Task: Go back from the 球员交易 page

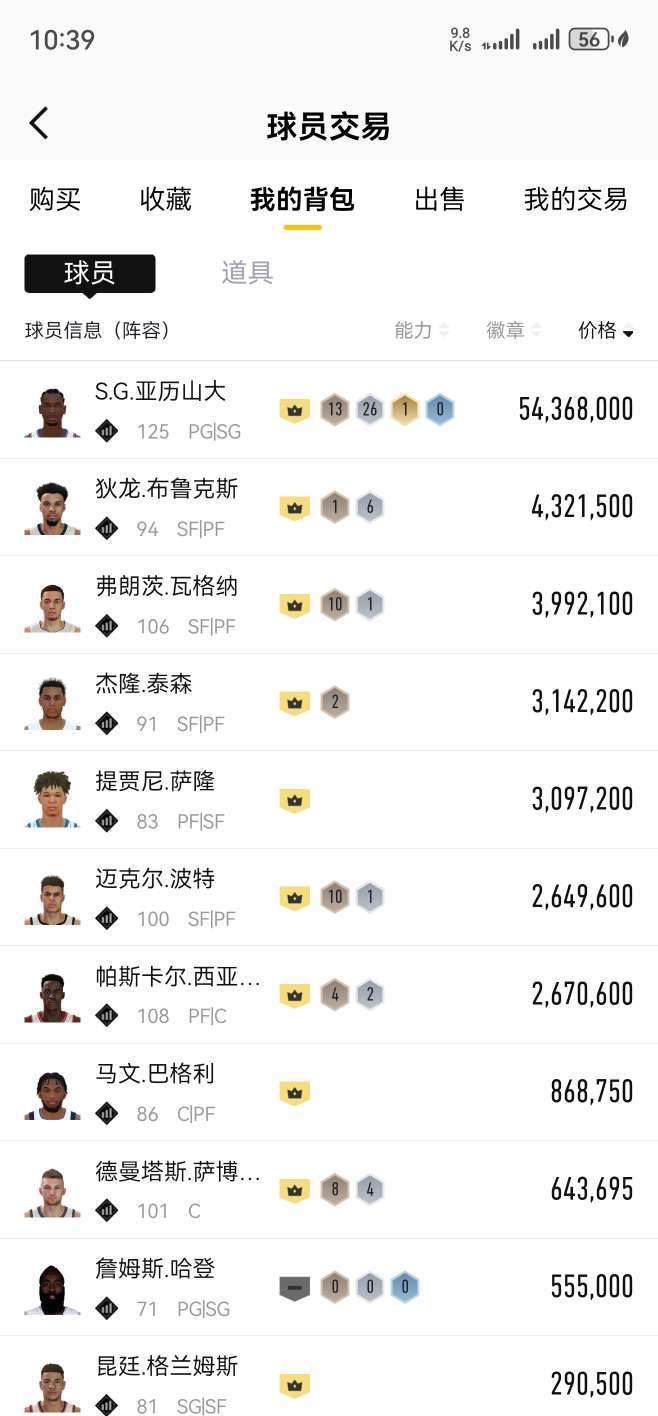Action: coord(39,124)
